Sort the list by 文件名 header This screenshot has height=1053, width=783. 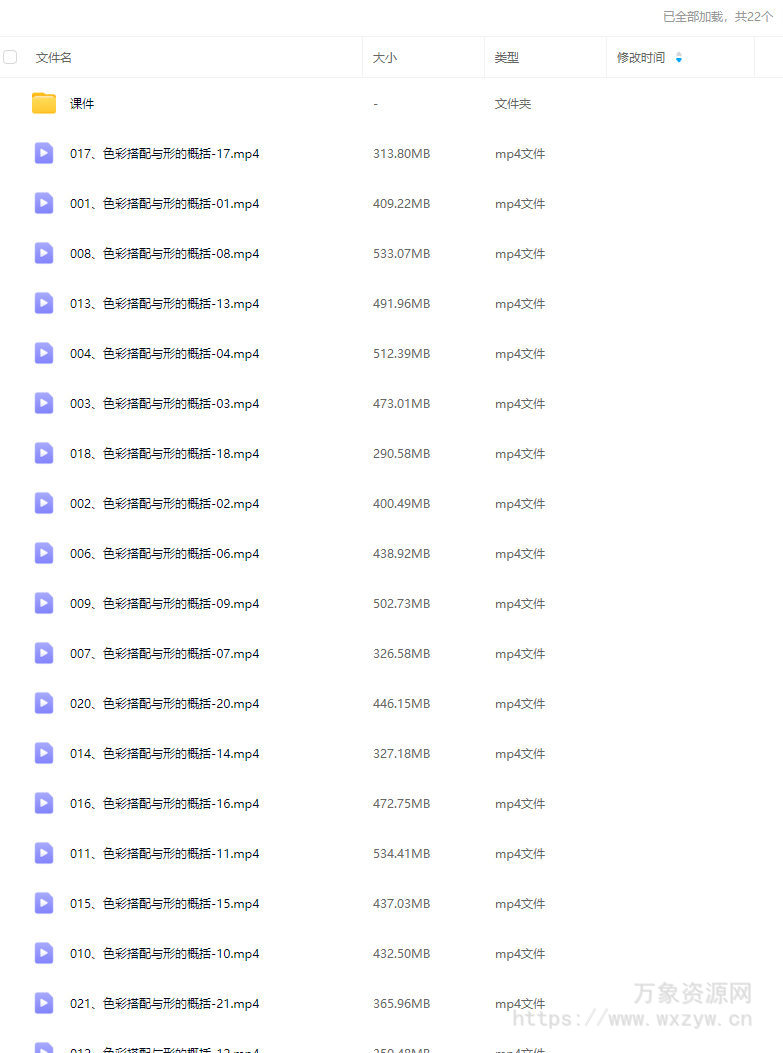pos(54,58)
